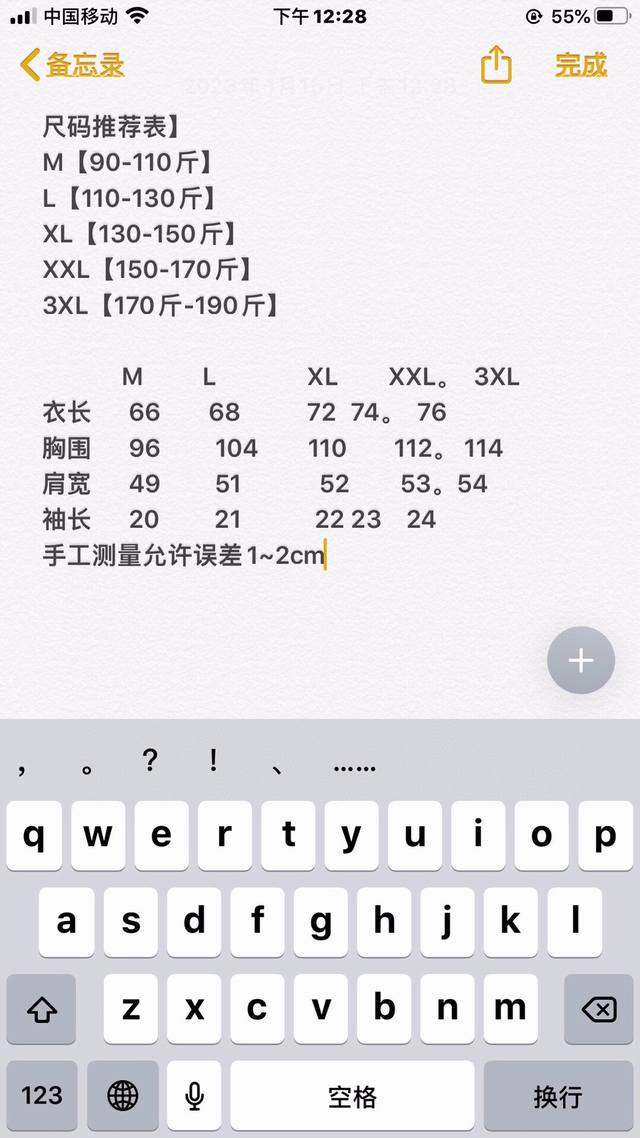Insert a space with the 空格 key

tap(352, 1096)
